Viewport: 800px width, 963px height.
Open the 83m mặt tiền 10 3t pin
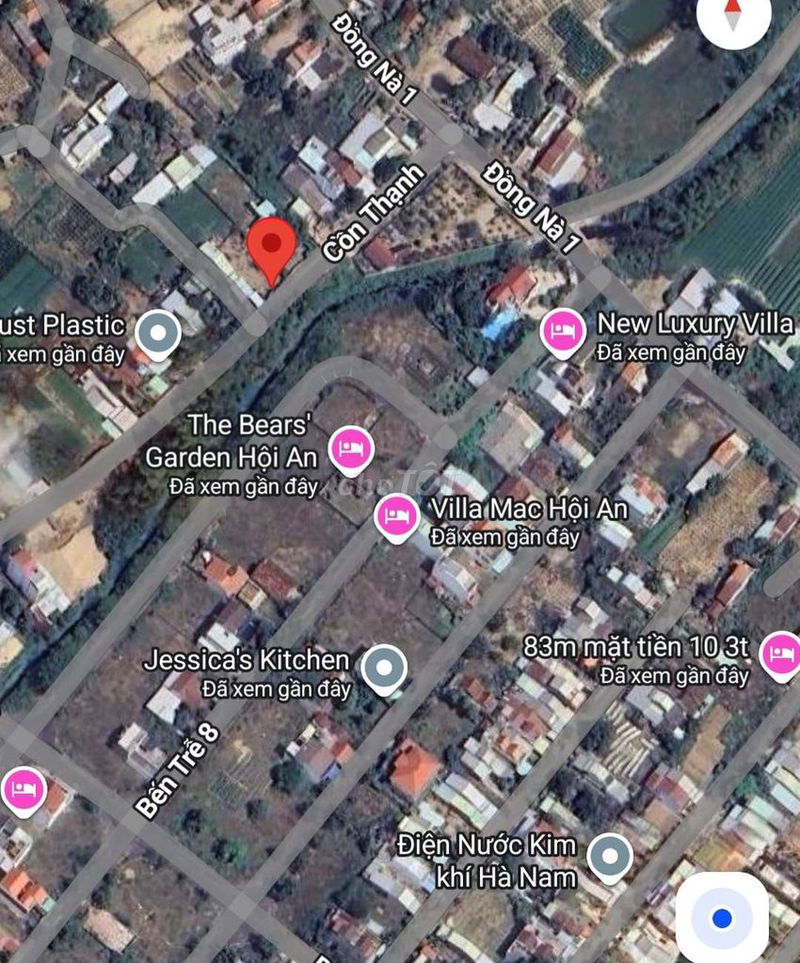point(781,656)
